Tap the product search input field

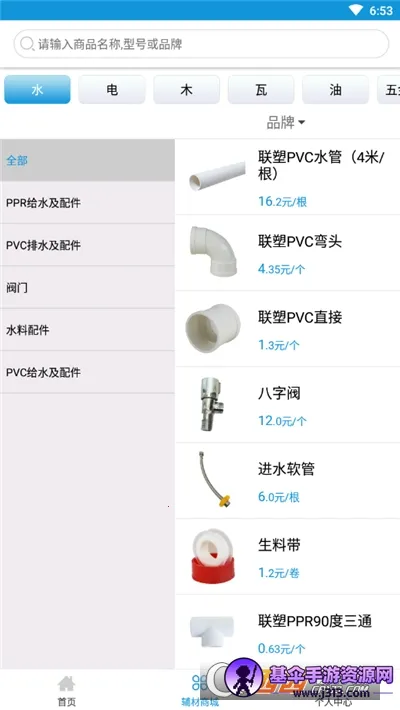[201, 44]
